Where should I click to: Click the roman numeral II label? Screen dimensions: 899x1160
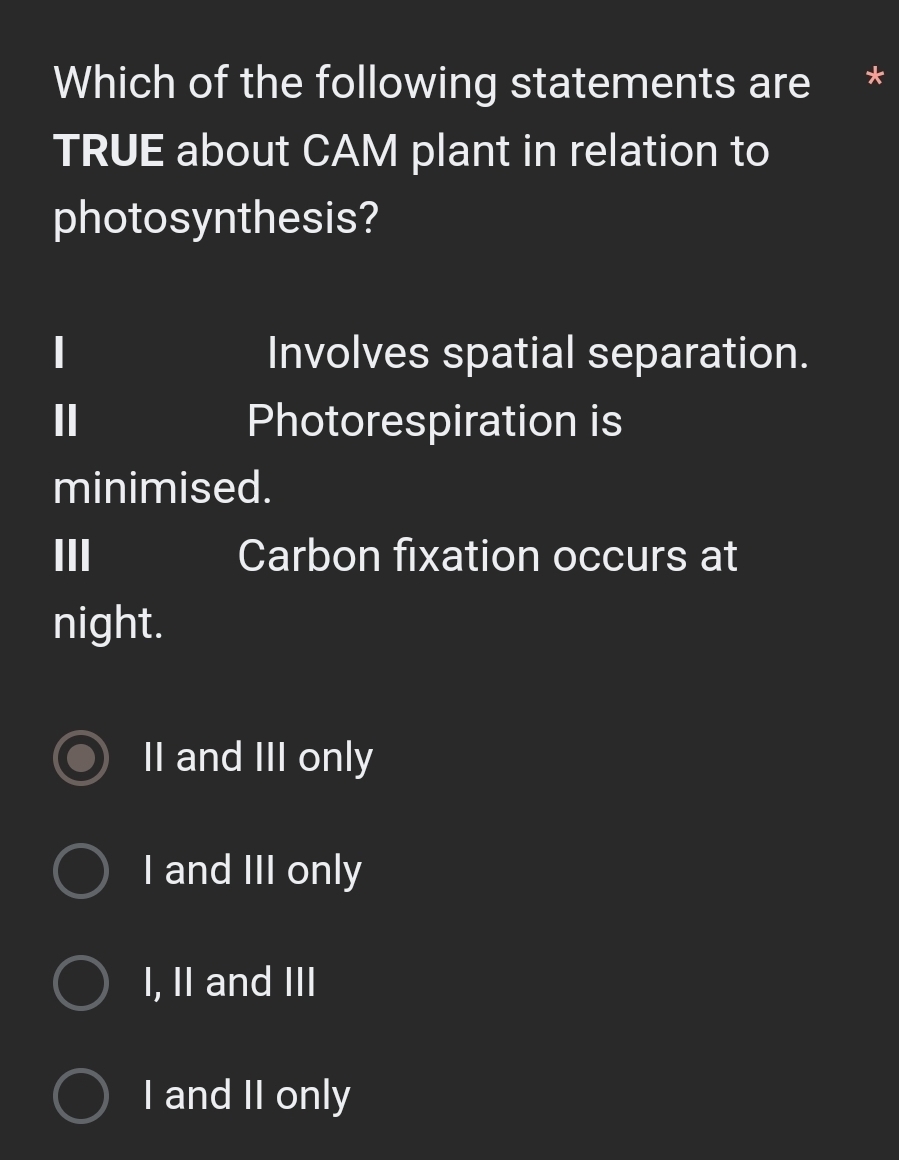(x=64, y=420)
